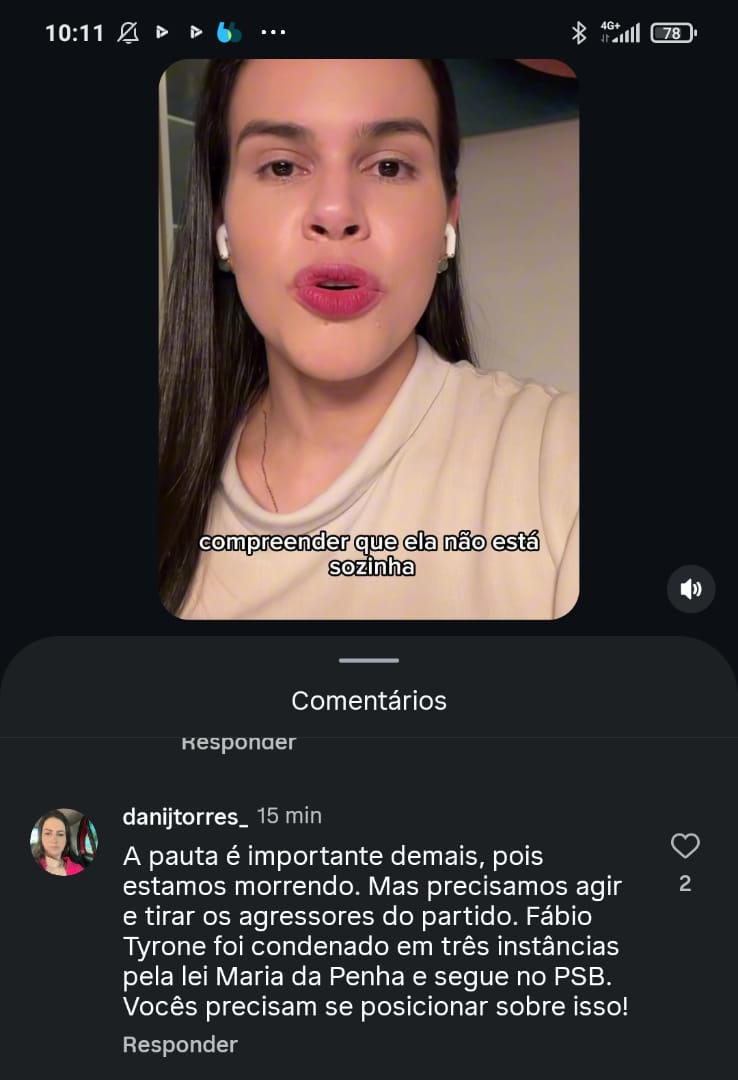This screenshot has width=738, height=1080.
Task: Like danijtorres_'s comment using the heart icon
Action: (x=685, y=846)
